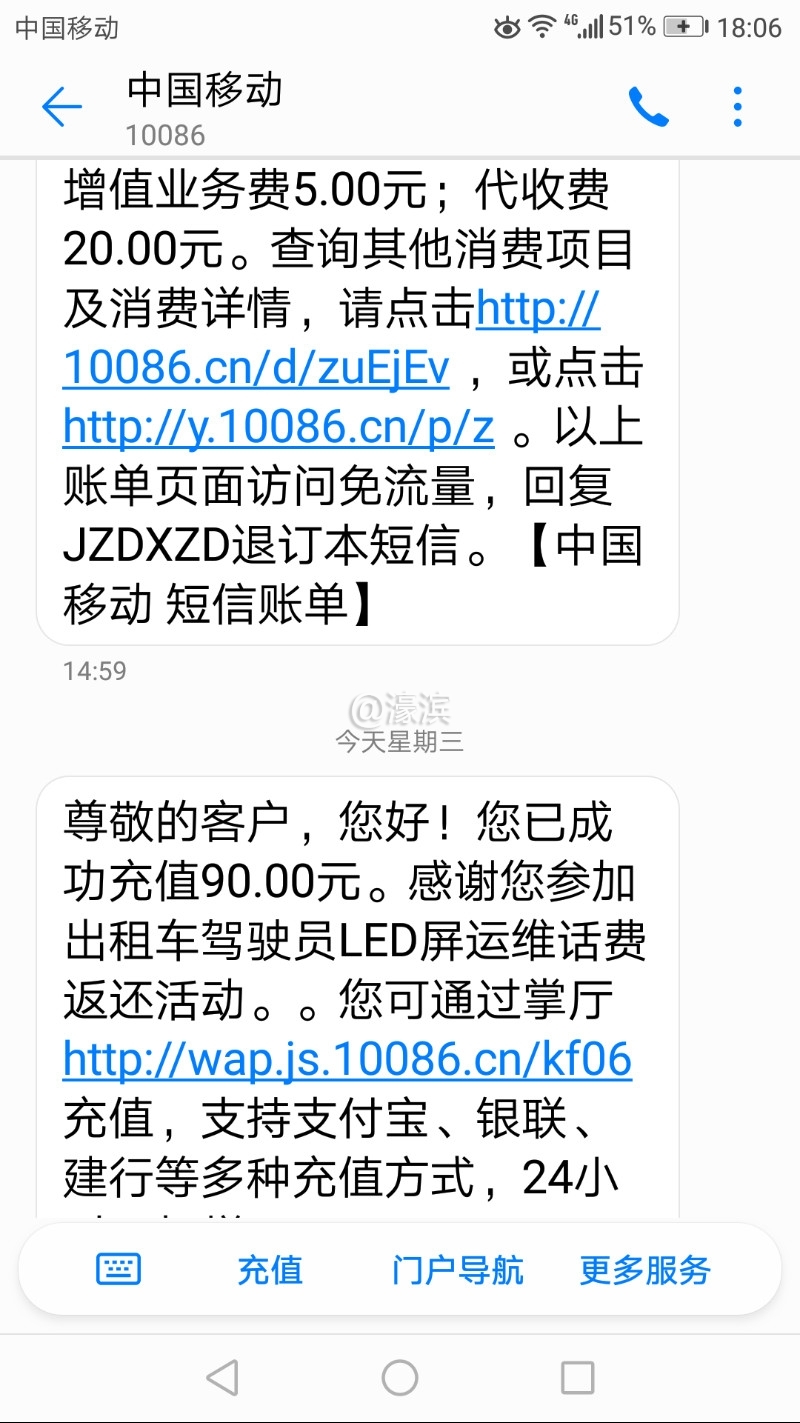The width and height of the screenshot is (800, 1423).
Task: Tap the contact name 中国移动
Action: [x=205, y=90]
